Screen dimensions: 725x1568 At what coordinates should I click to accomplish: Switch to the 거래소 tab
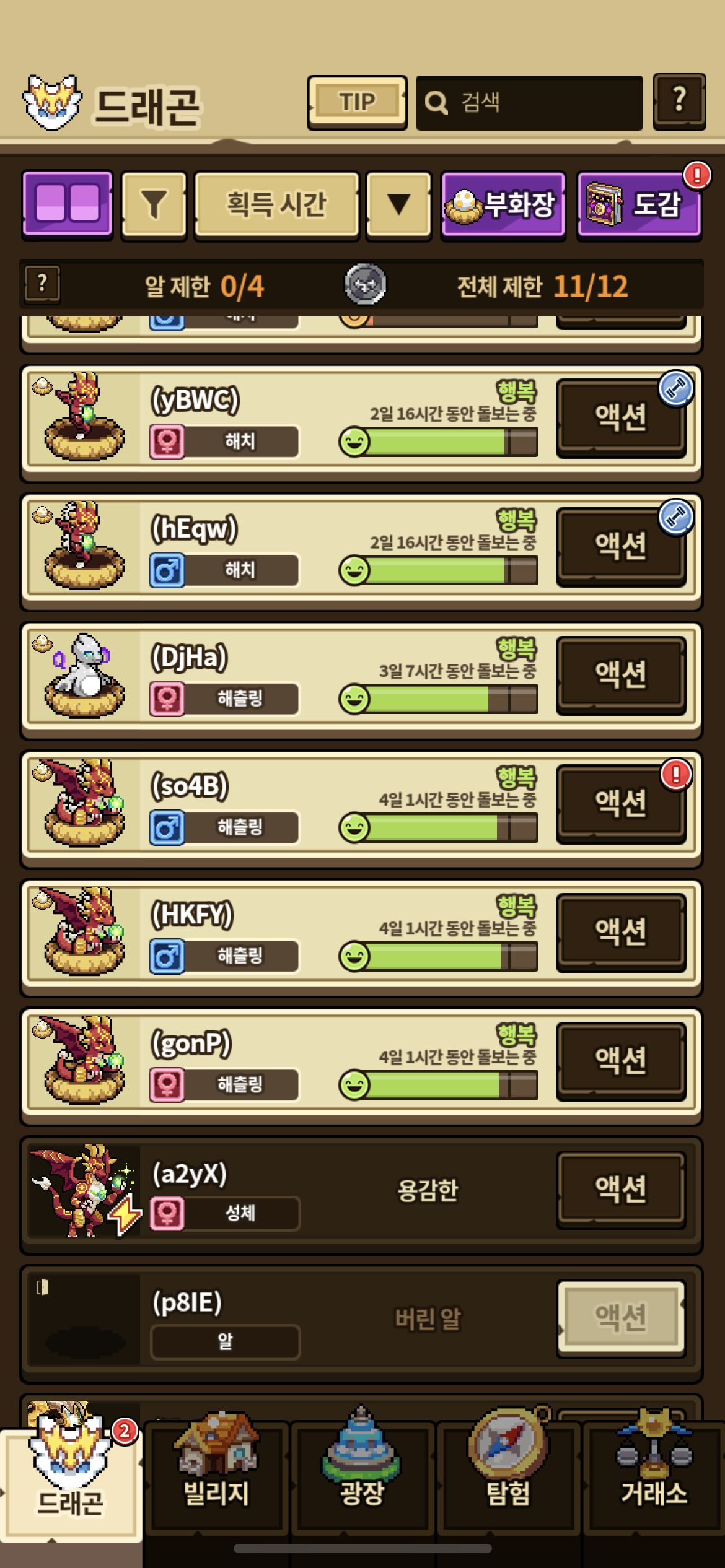pos(654,1477)
